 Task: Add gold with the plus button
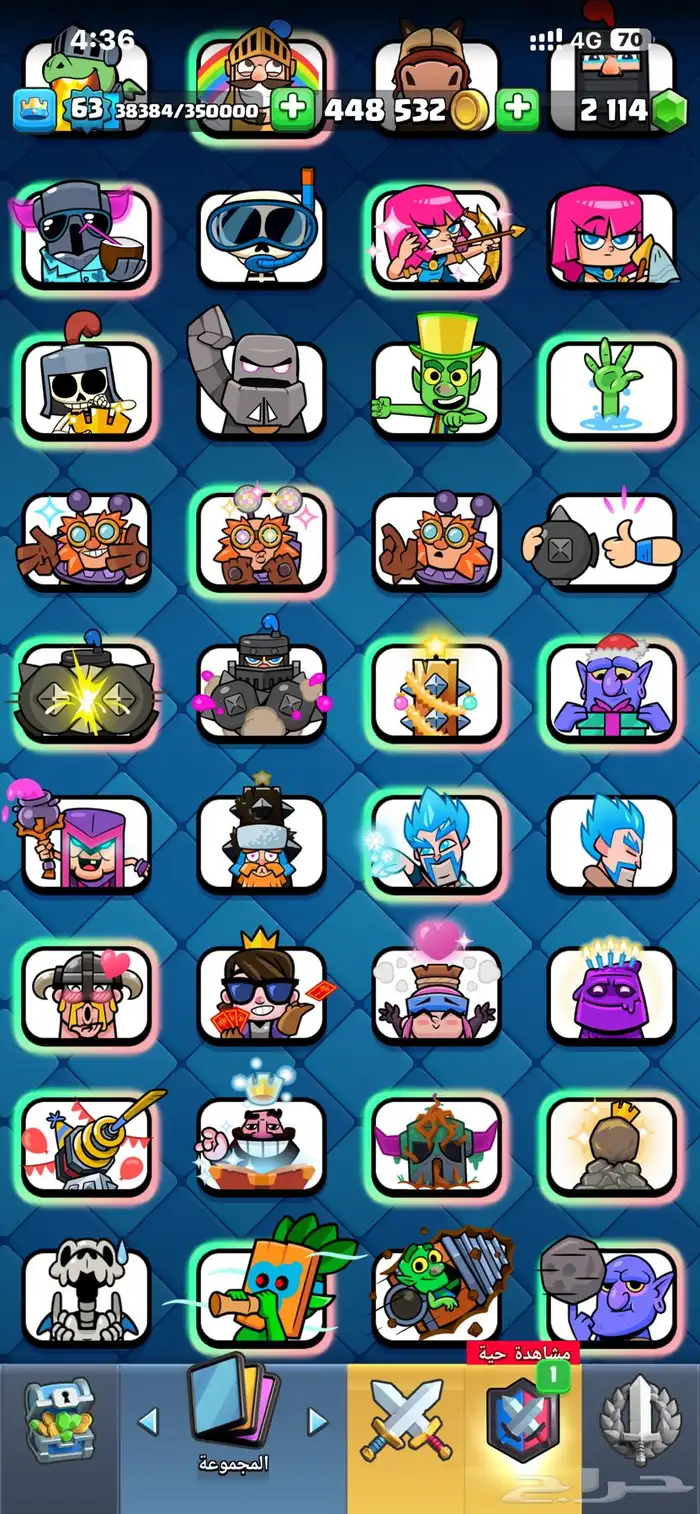[518, 109]
